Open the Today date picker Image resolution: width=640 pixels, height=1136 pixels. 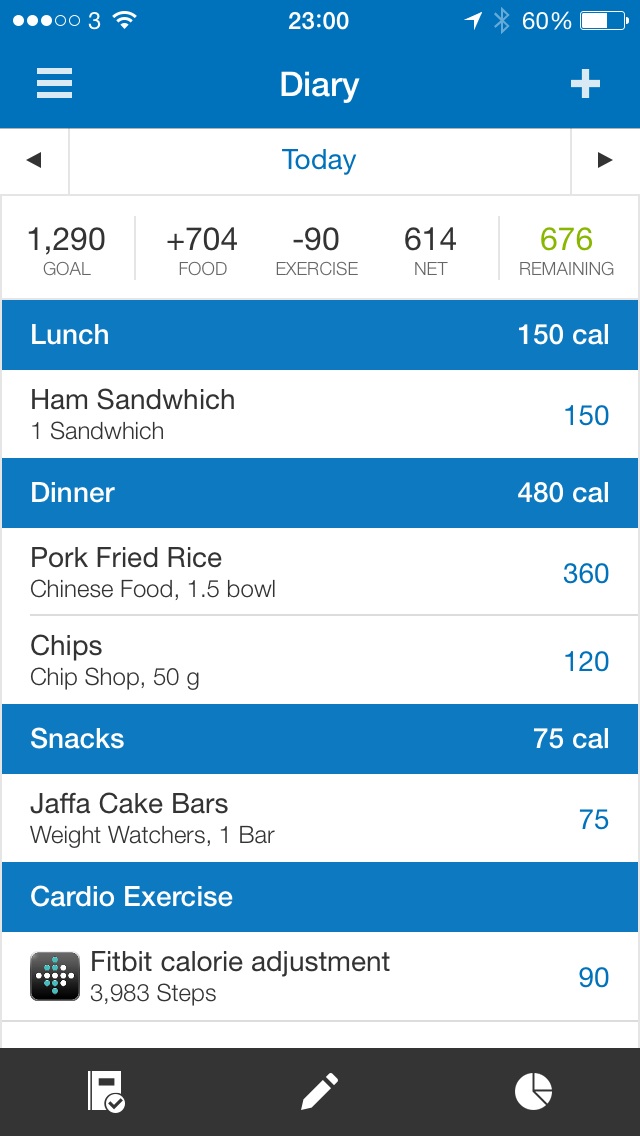click(319, 160)
